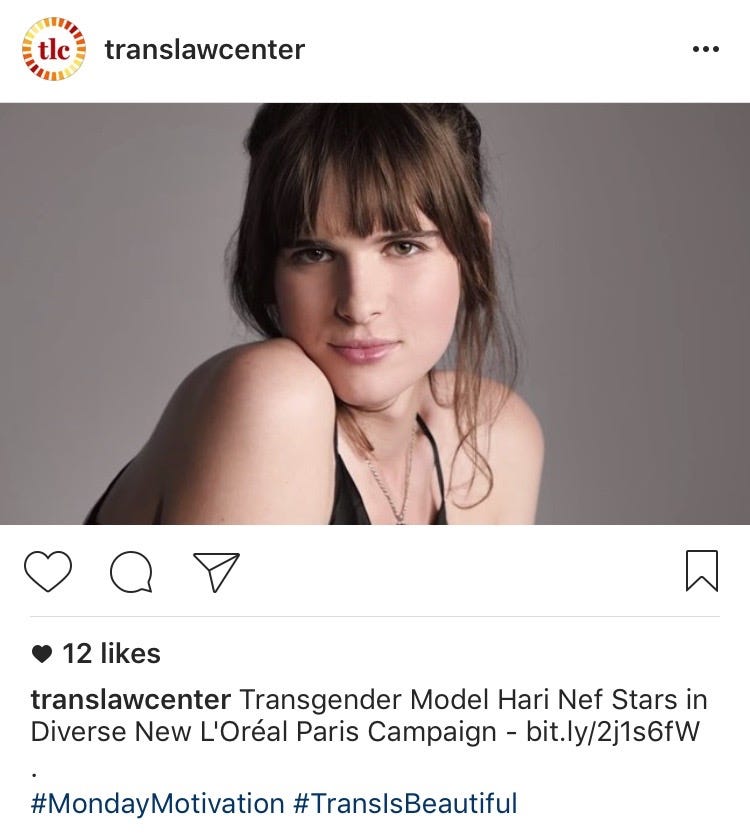This screenshot has width=750, height=834.
Task: Tap translawcenter username in the caption
Action: (130, 699)
